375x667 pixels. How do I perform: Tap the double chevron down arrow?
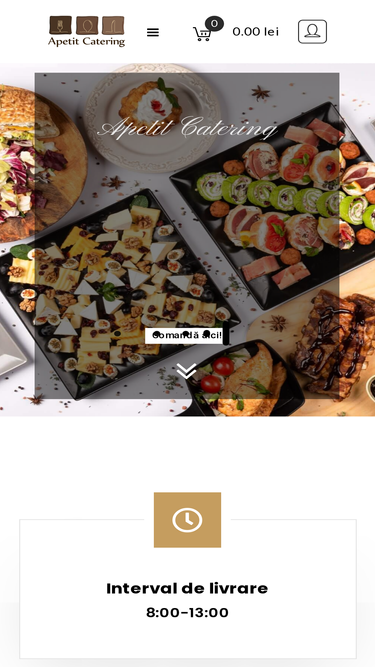pyautogui.click(x=187, y=371)
